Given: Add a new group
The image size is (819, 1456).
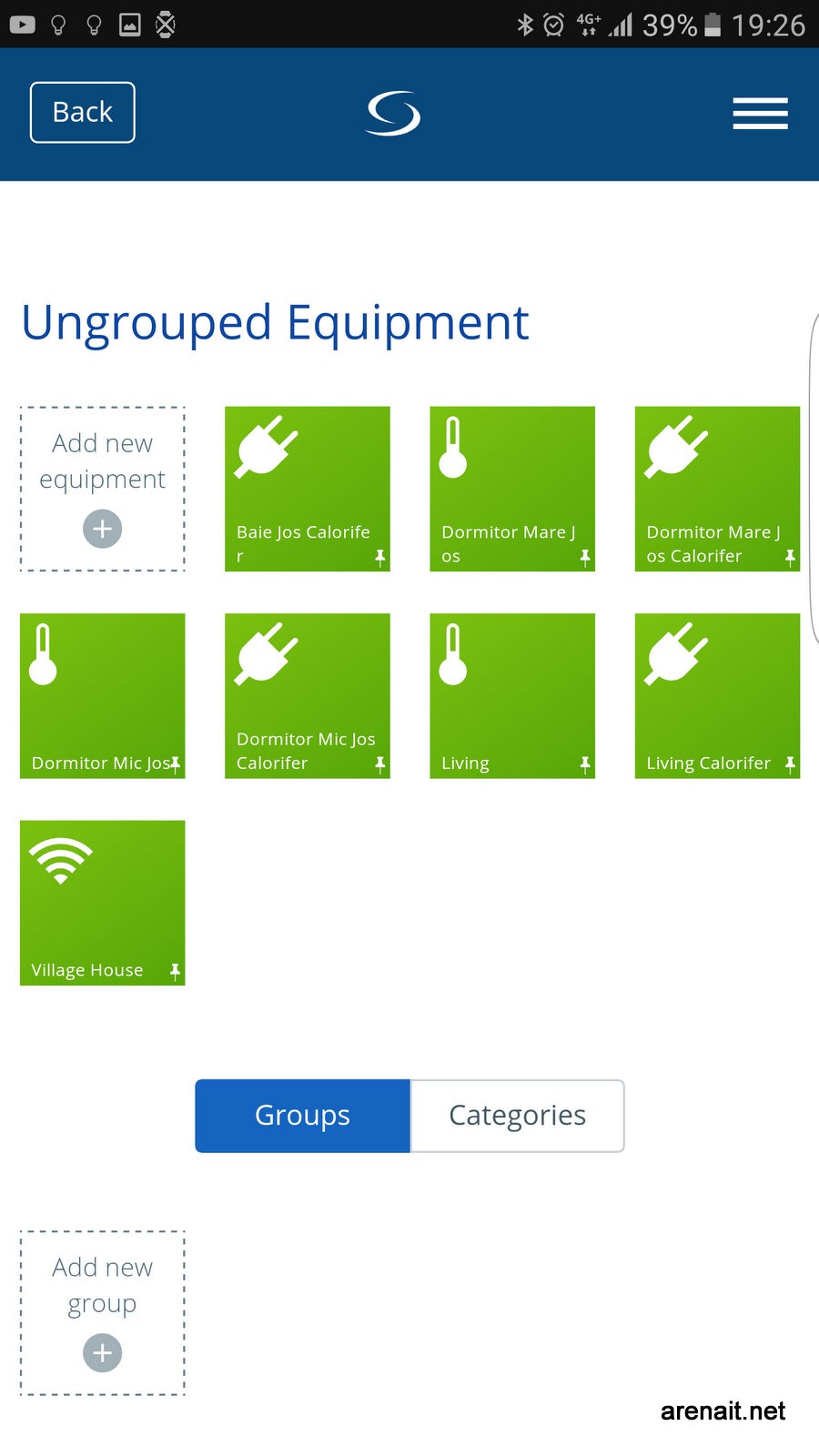Looking at the screenshot, I should (103, 1313).
